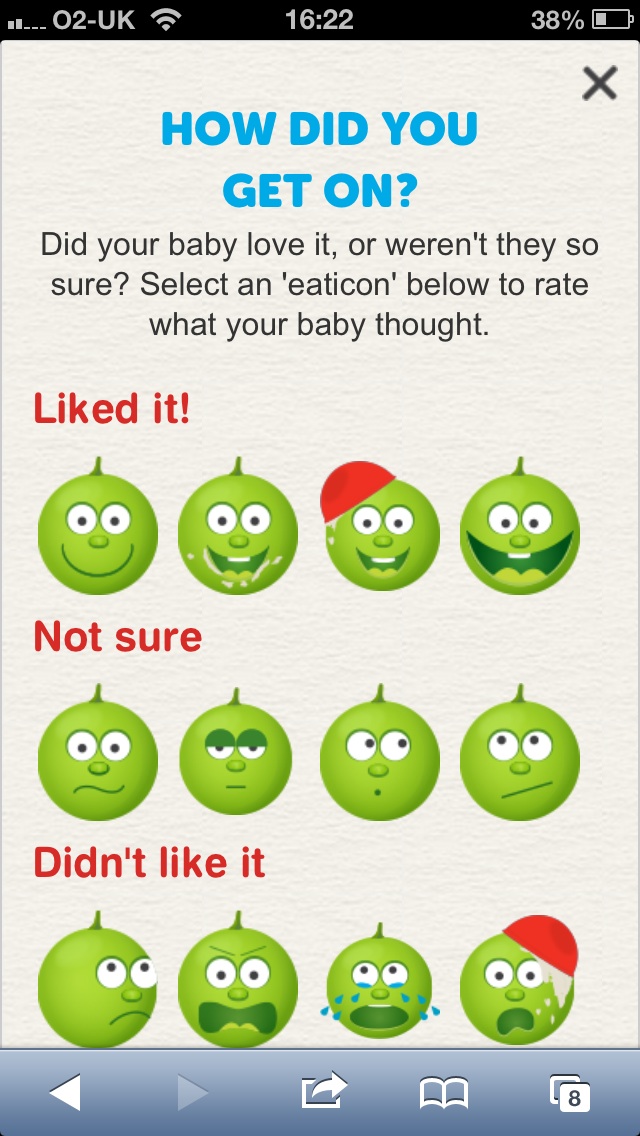
Task: Go back to the previous page in browser
Action: pos(65,1093)
